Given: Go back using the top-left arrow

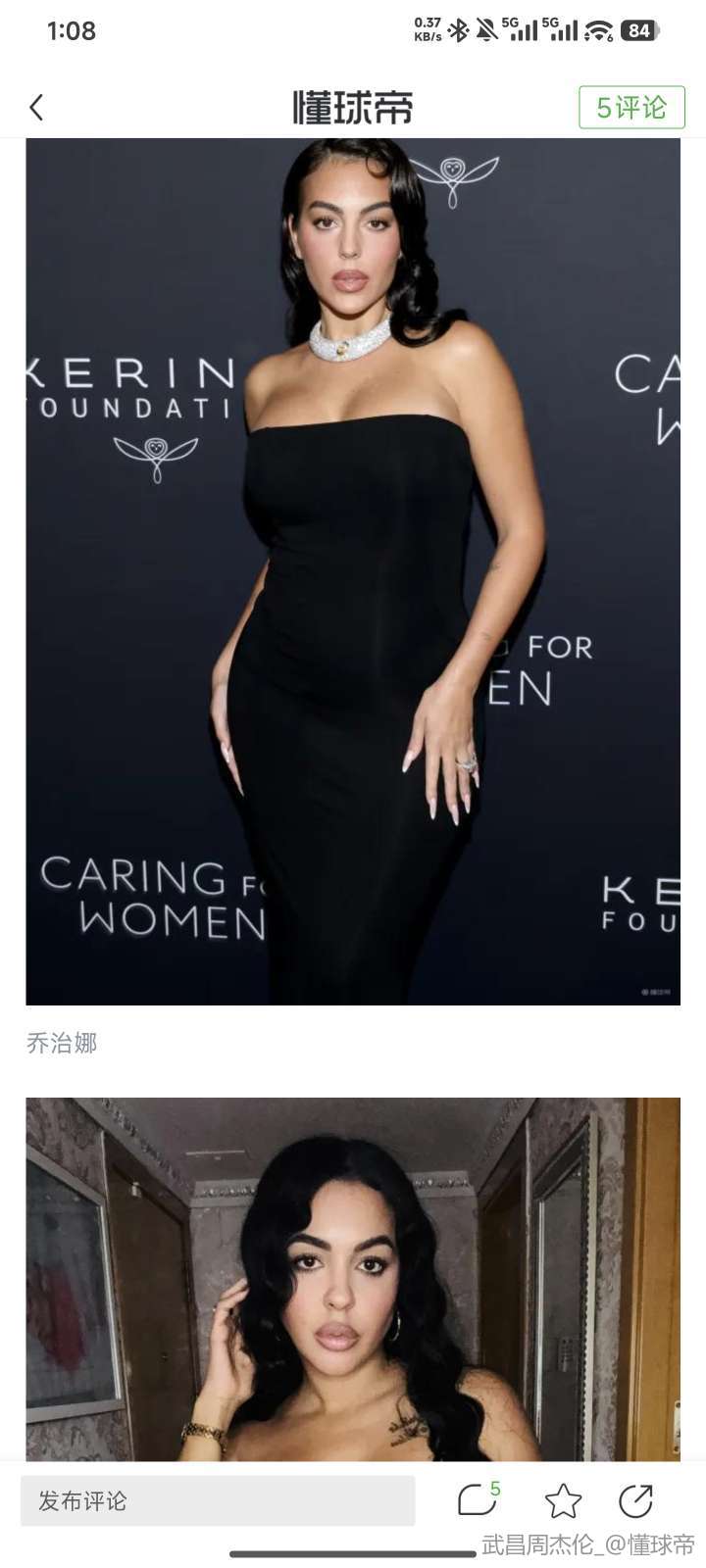Looking at the screenshot, I should pos(37,108).
